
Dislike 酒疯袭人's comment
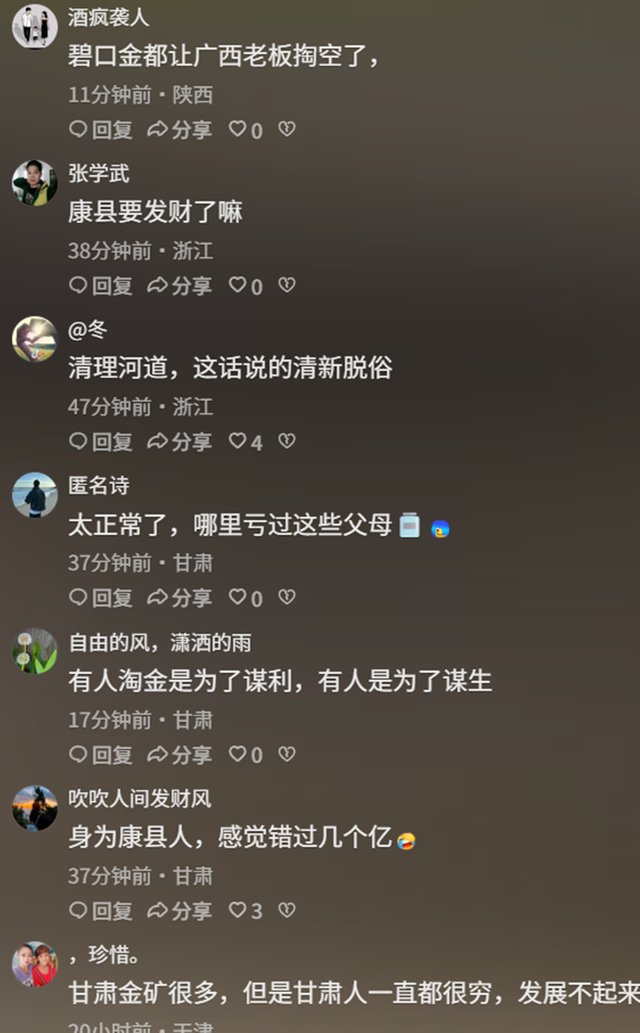[286, 129]
